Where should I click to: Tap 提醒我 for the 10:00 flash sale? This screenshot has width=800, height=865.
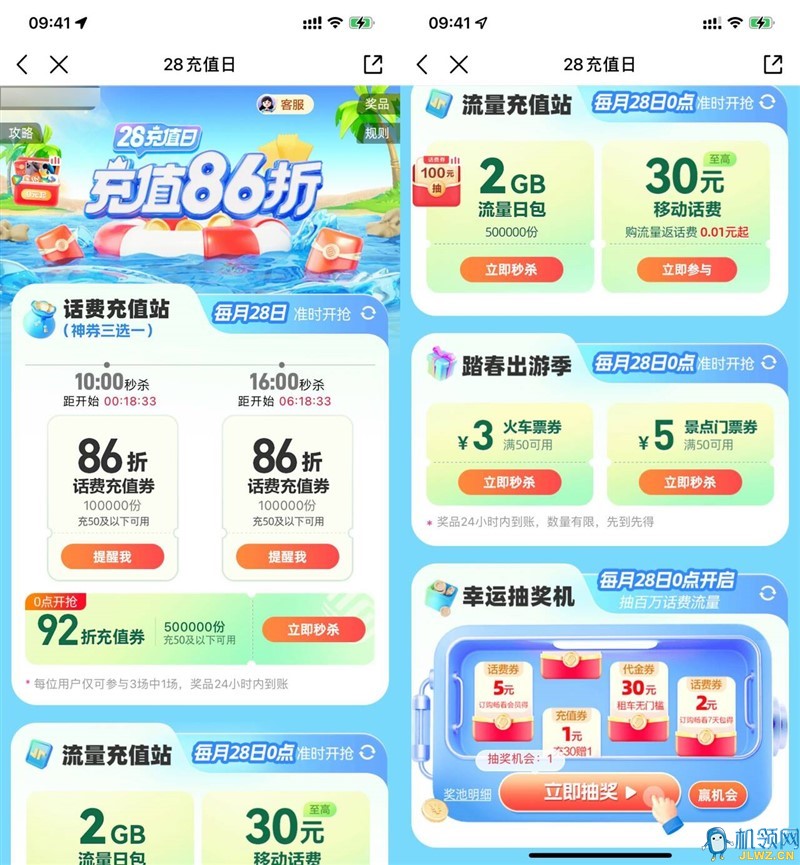112,557
